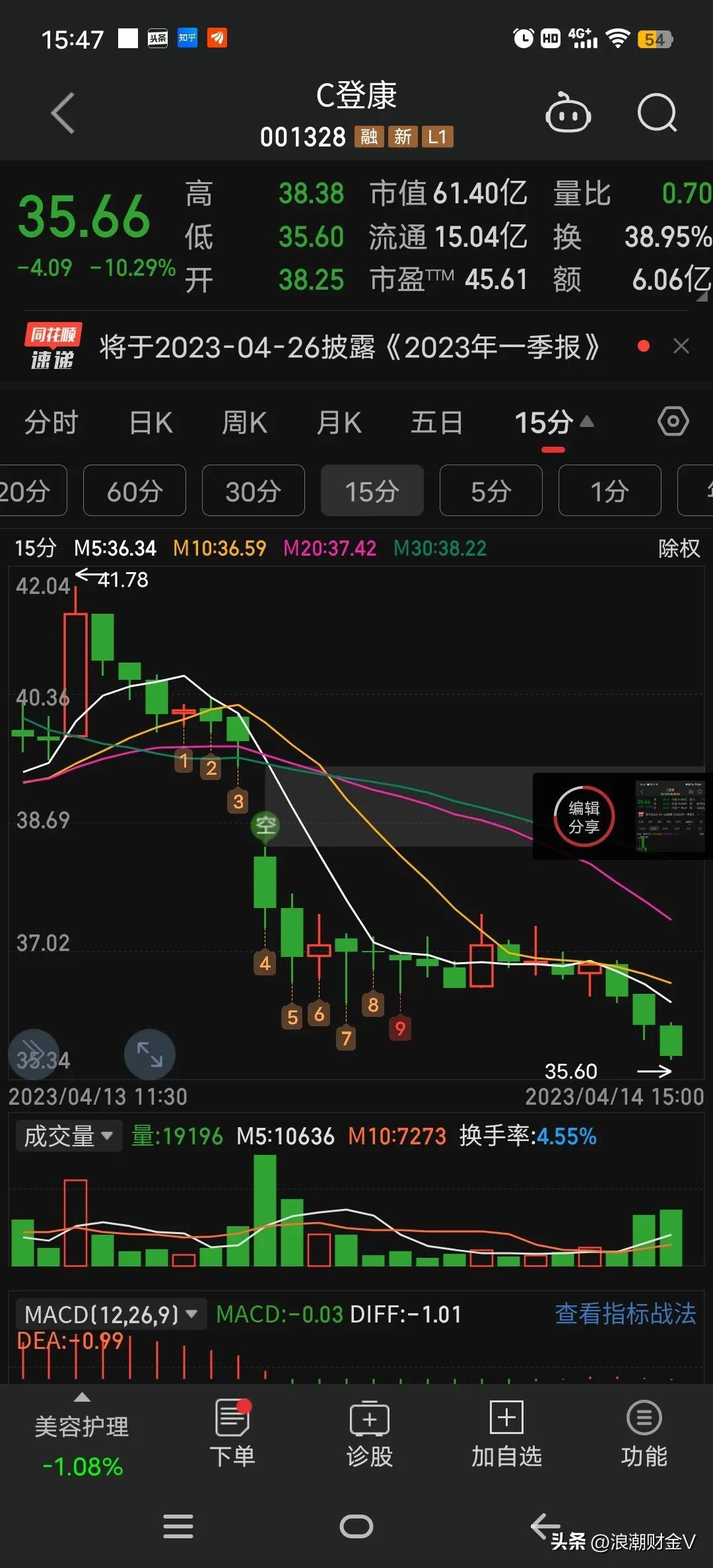Switch to the 月K chart tab
The image size is (713, 1568).
339,422
